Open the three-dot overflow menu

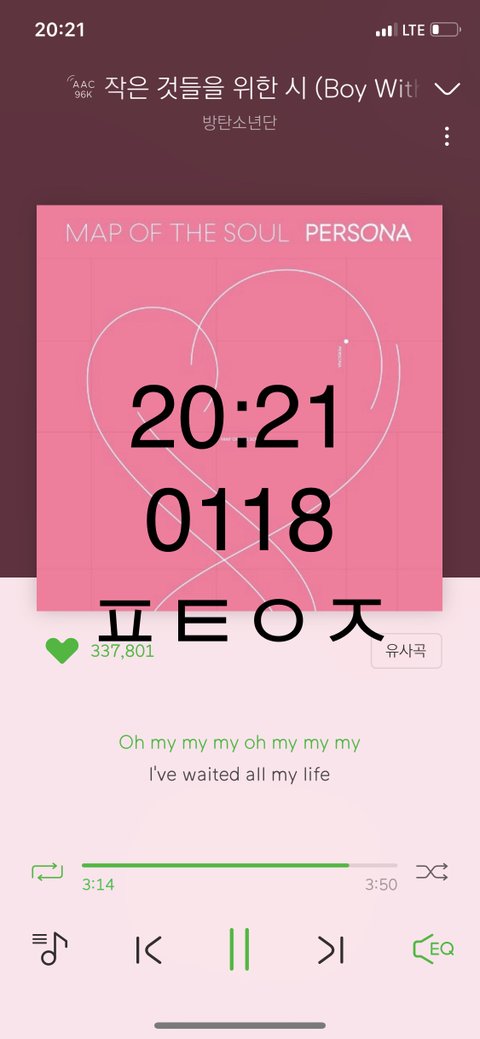tap(447, 137)
